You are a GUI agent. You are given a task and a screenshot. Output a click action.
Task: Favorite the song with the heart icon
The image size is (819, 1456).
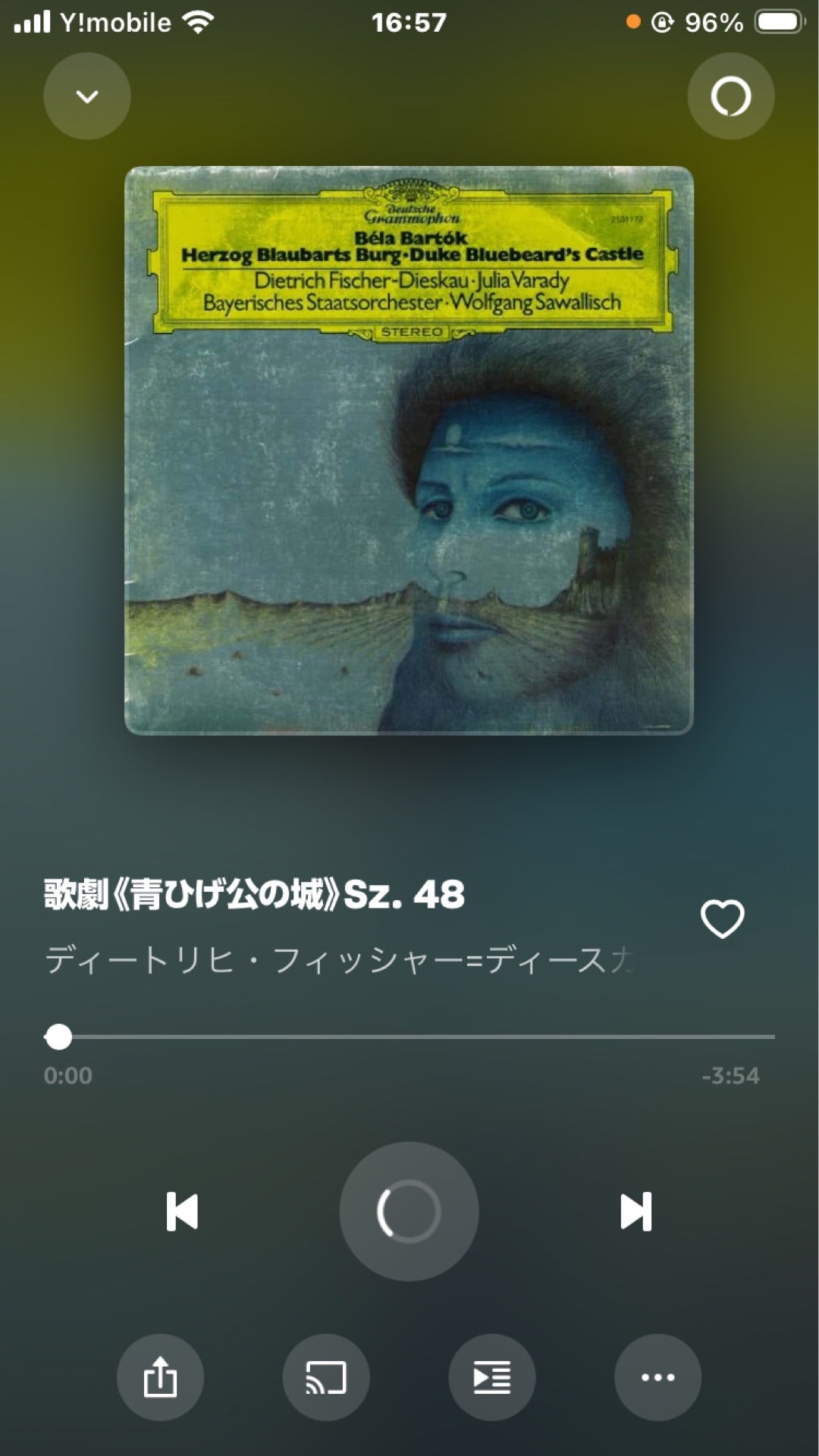click(721, 917)
